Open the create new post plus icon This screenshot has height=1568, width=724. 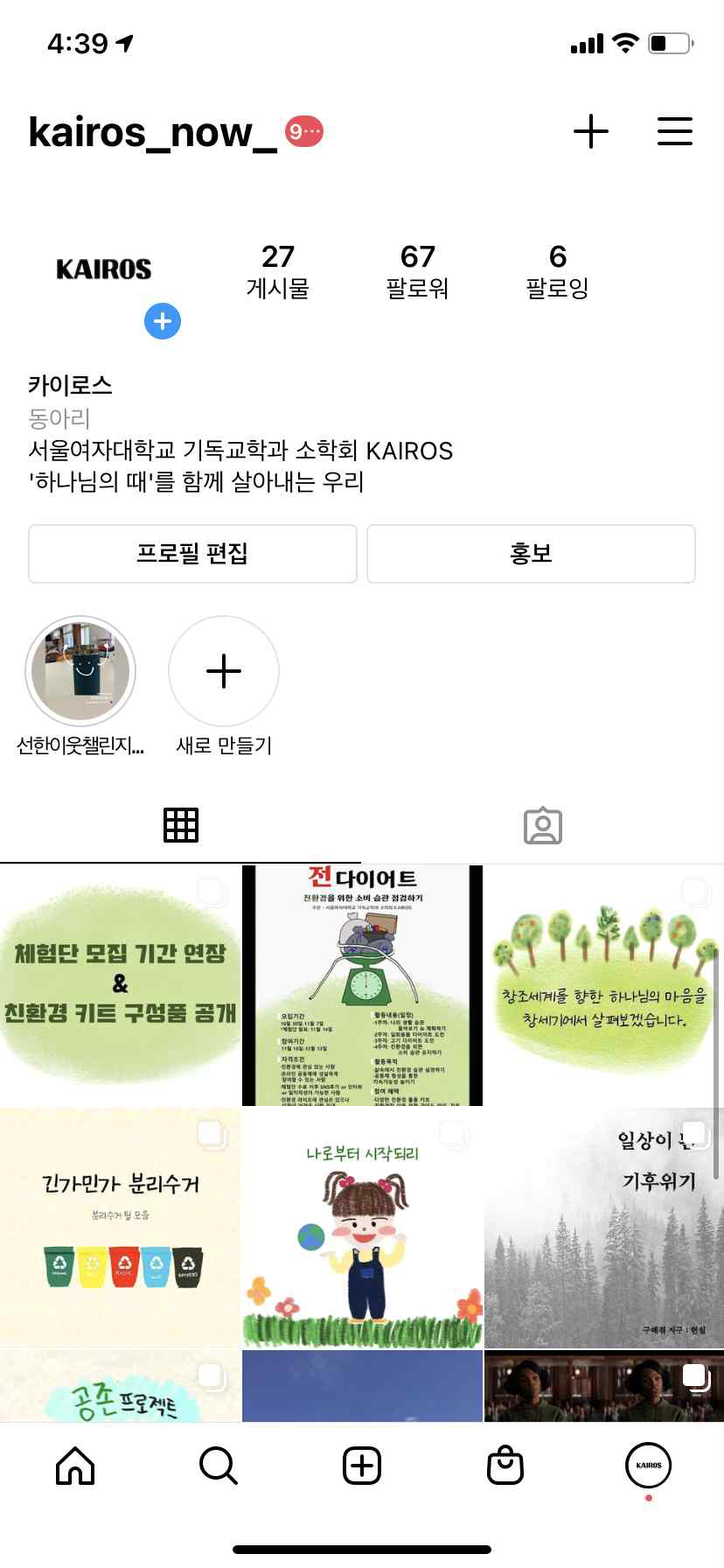(x=591, y=132)
